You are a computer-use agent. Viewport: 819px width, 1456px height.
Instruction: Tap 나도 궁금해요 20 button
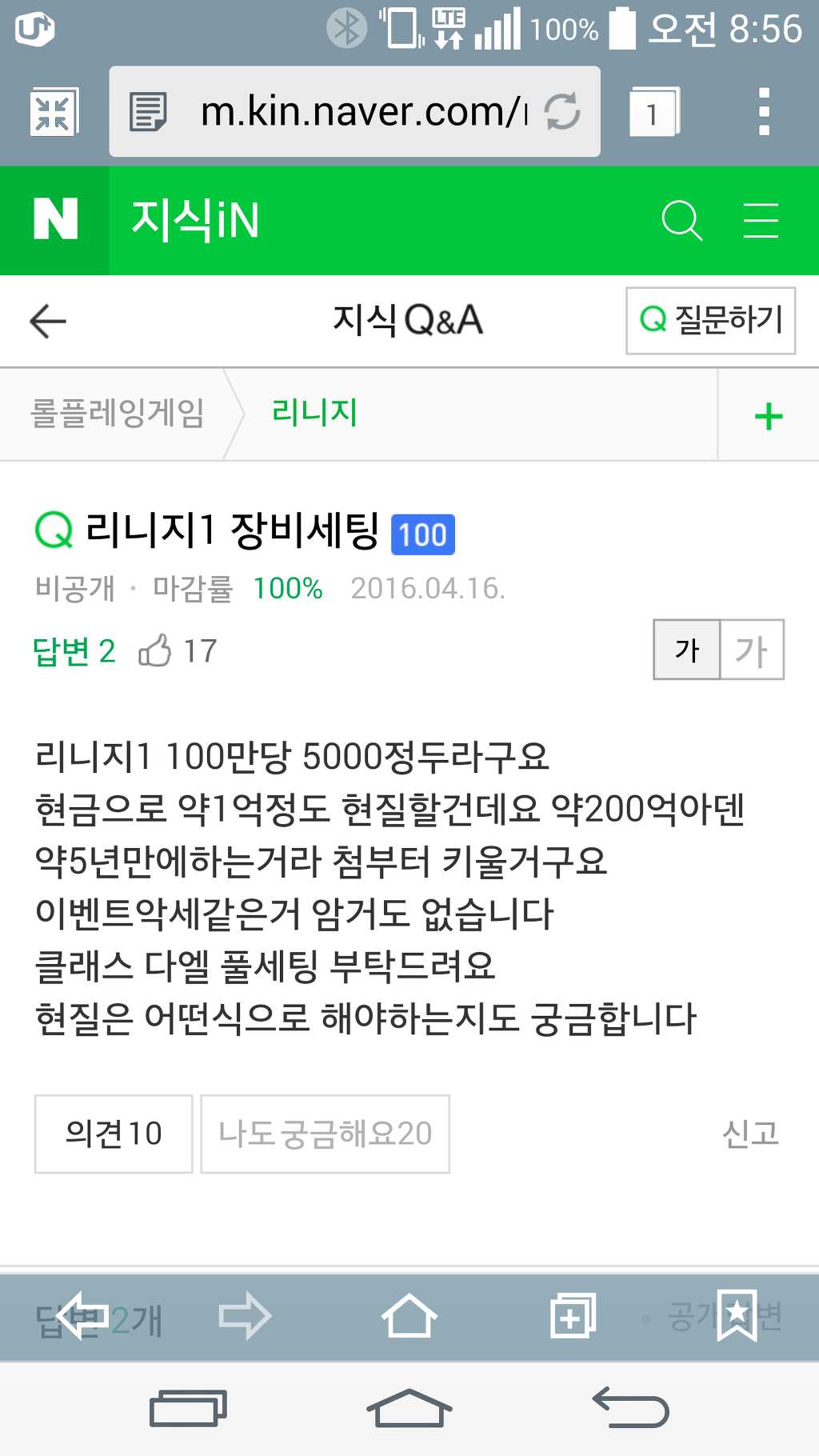325,1134
